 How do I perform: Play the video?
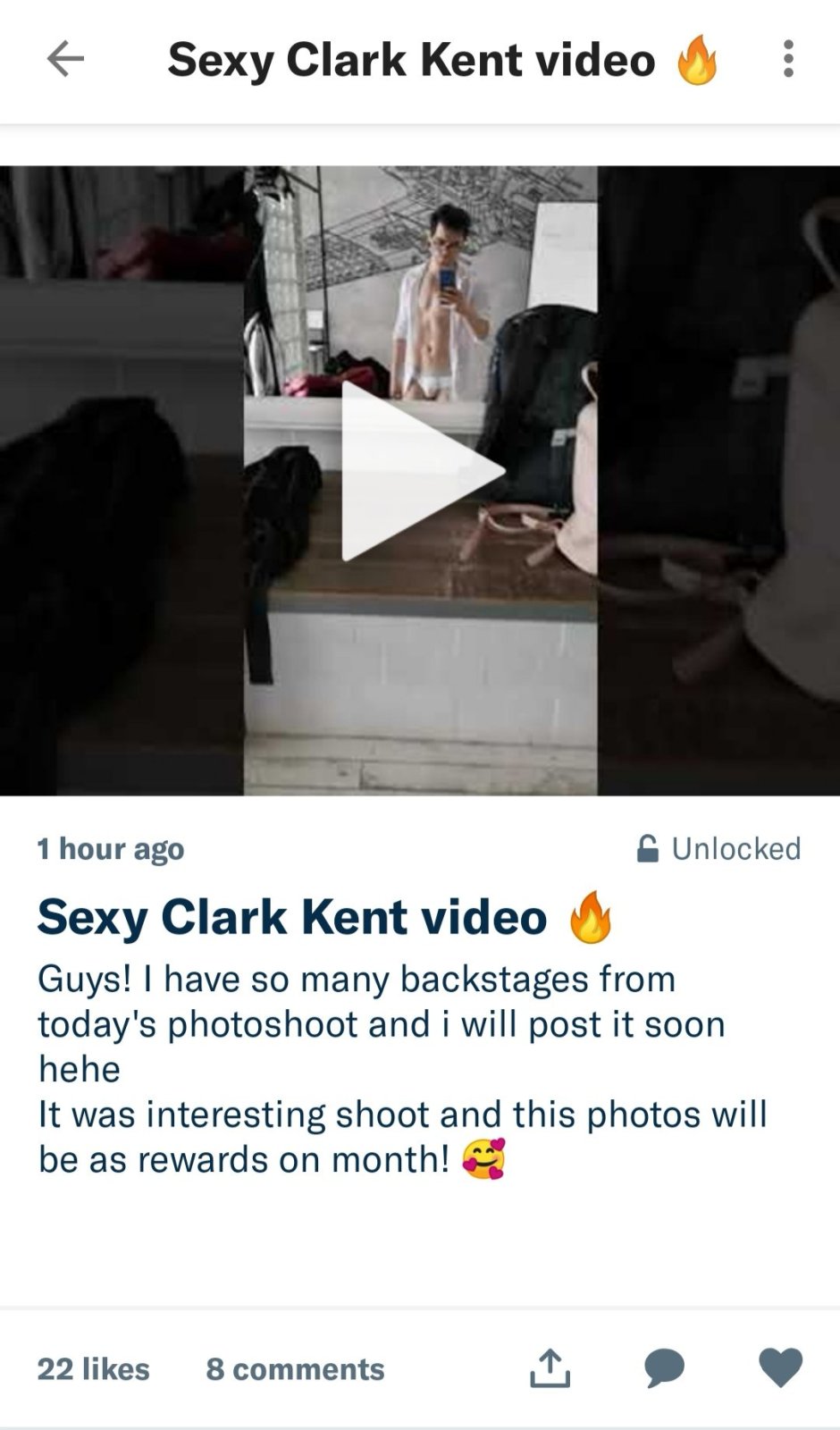[x=420, y=472]
